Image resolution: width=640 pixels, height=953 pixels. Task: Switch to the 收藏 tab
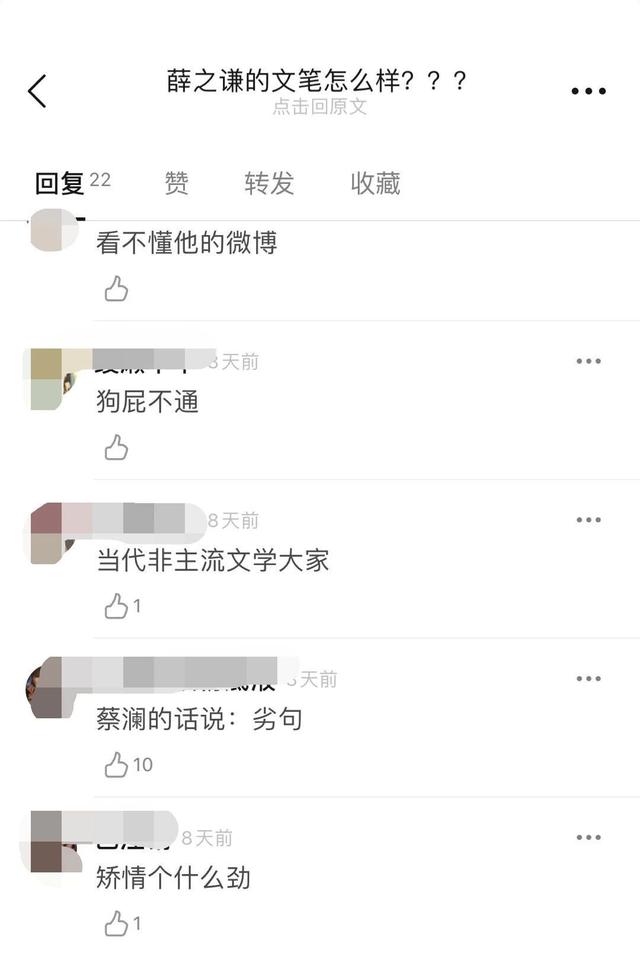(x=375, y=183)
